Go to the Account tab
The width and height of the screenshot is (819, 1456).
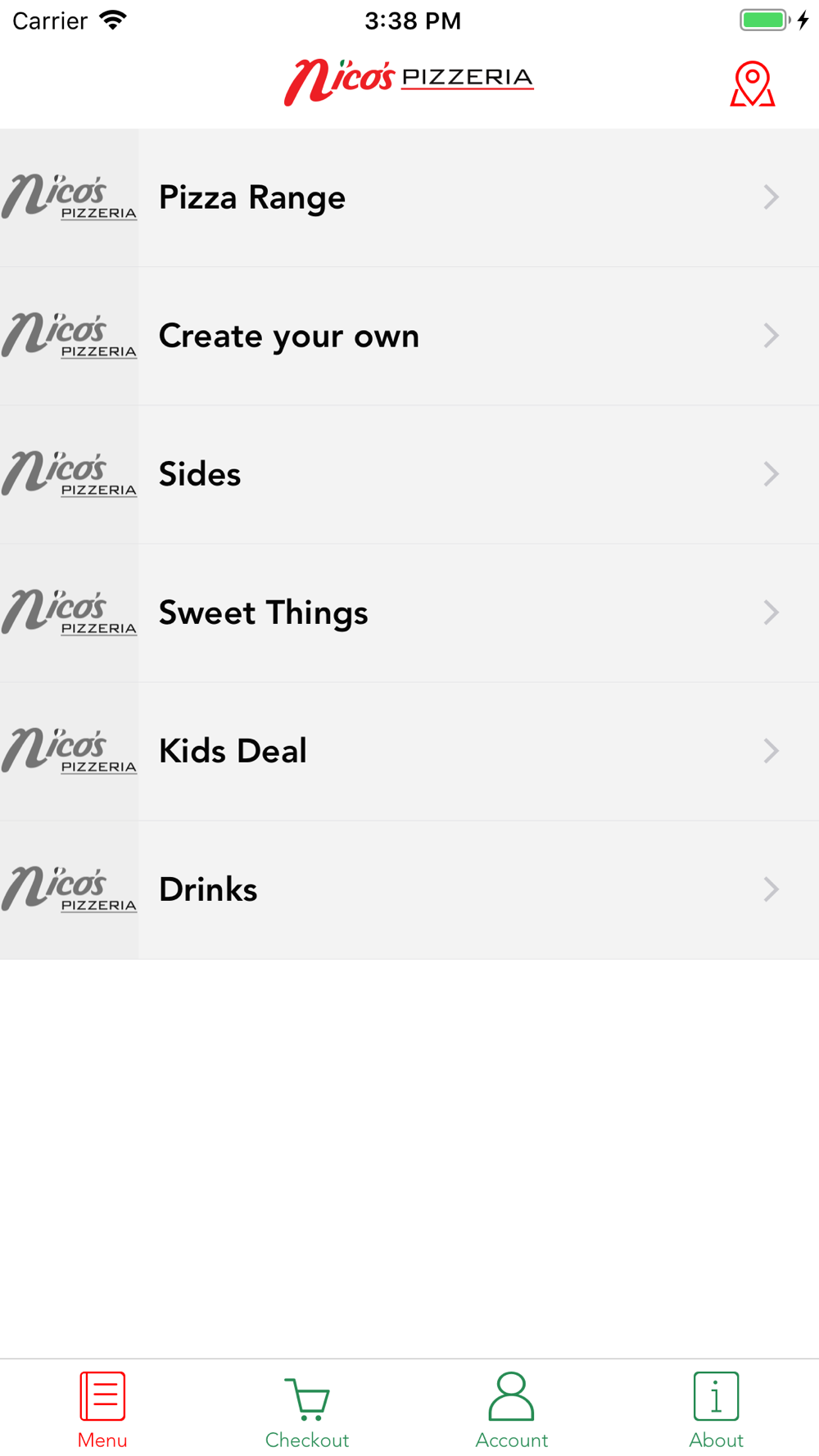tap(512, 1410)
